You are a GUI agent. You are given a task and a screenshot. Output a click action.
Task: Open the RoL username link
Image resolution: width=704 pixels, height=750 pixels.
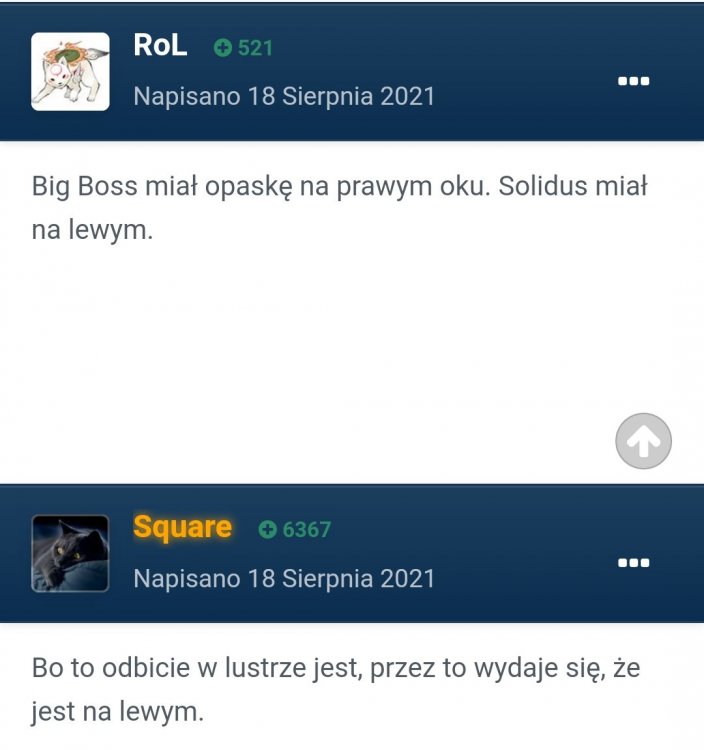point(160,46)
